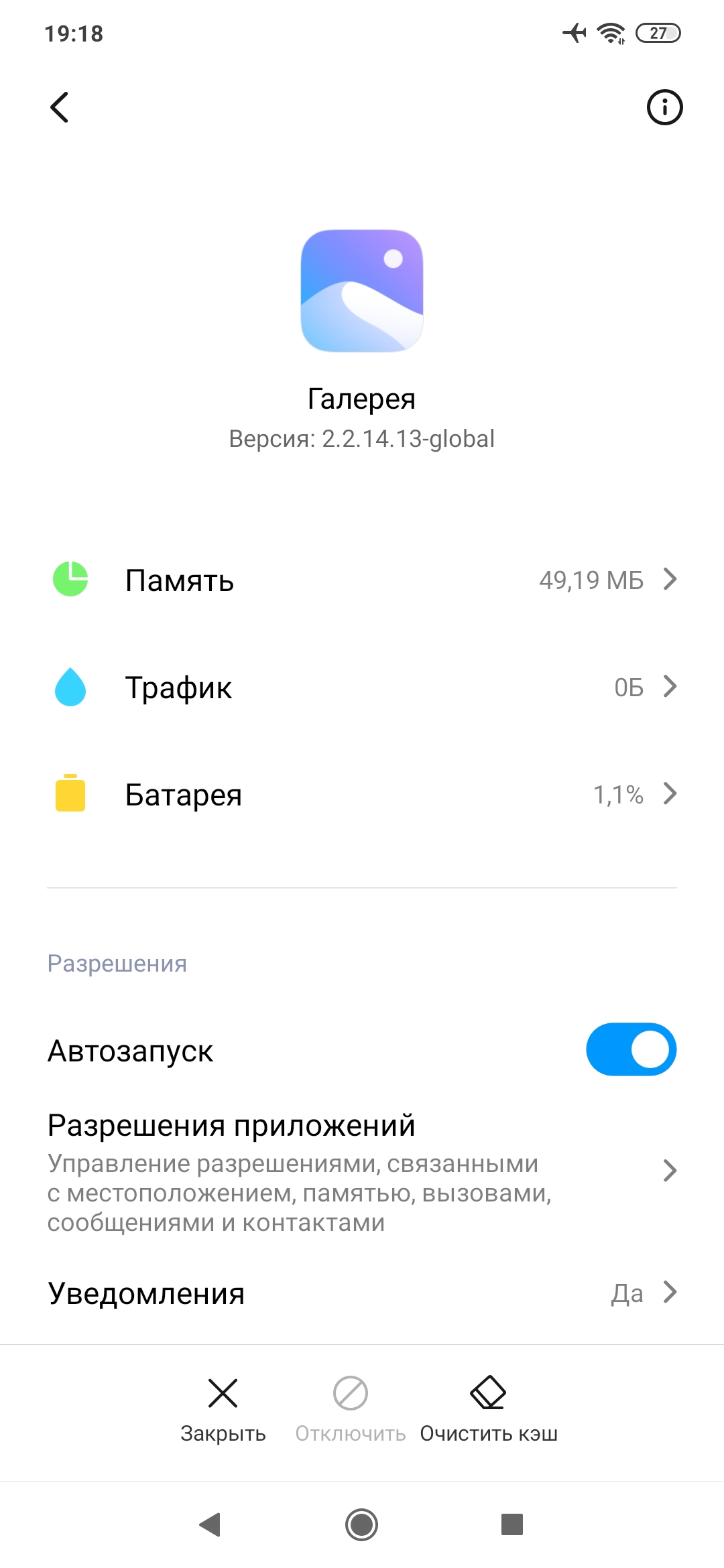Open the app info icon
Screen dimensions: 724x1568
tap(664, 107)
